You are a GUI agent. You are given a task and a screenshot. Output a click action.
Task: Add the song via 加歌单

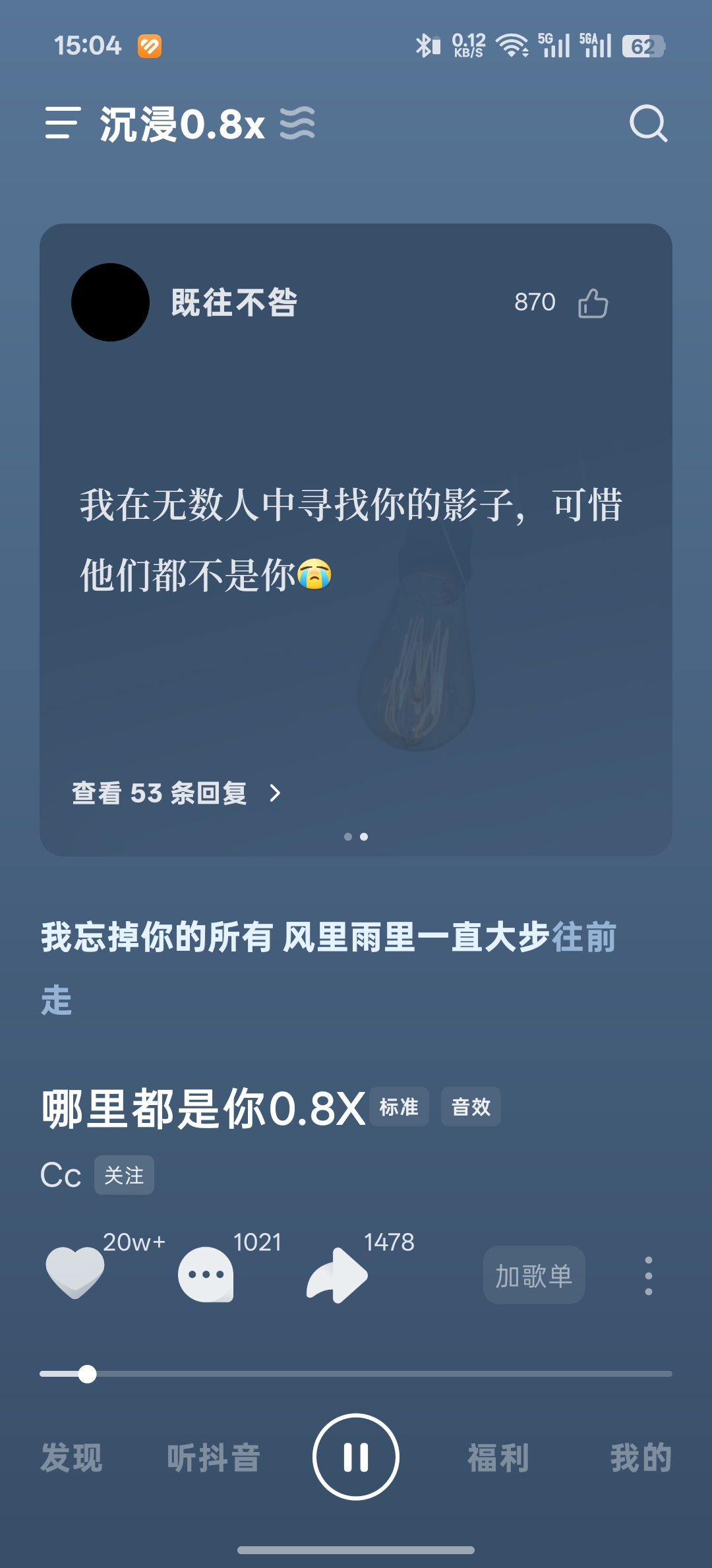coord(534,1275)
